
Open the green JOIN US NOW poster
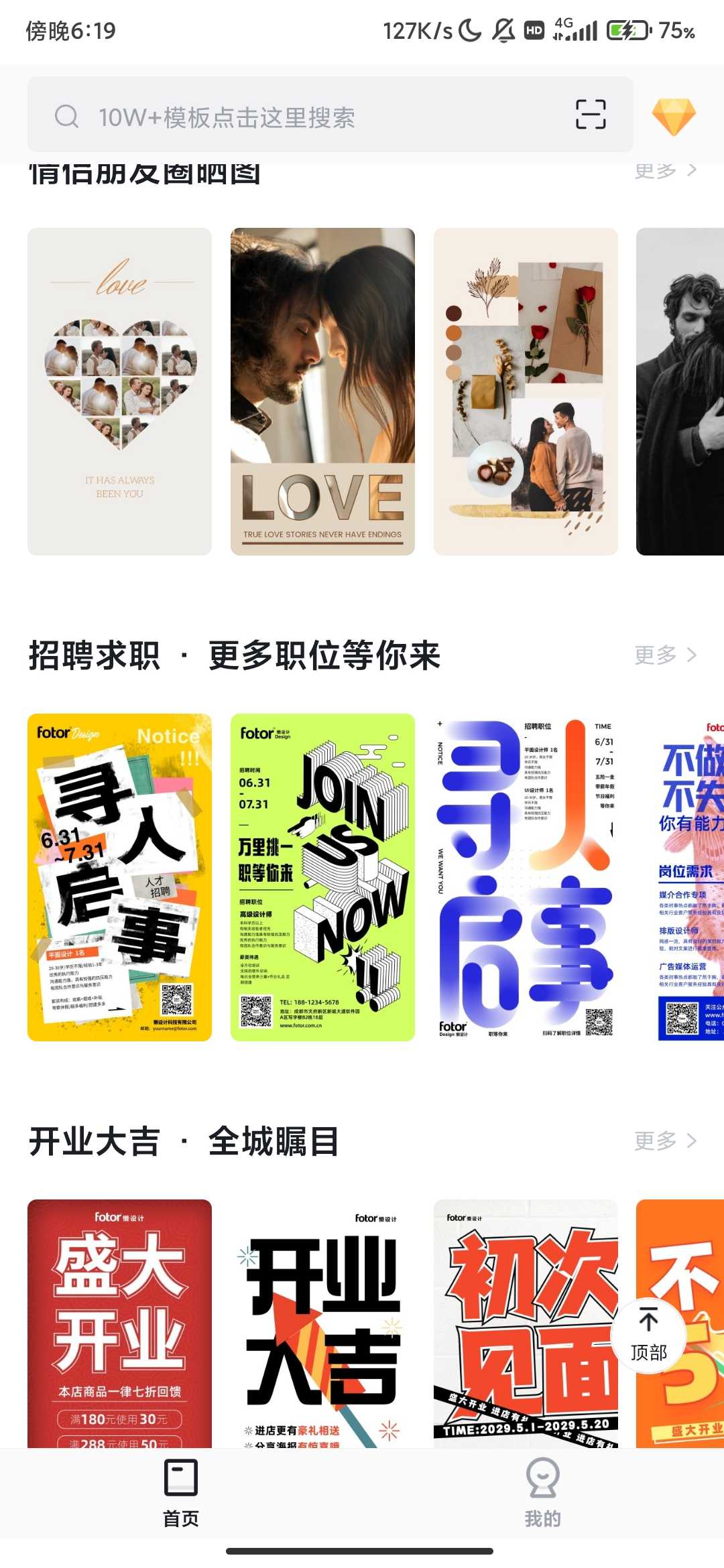click(322, 877)
